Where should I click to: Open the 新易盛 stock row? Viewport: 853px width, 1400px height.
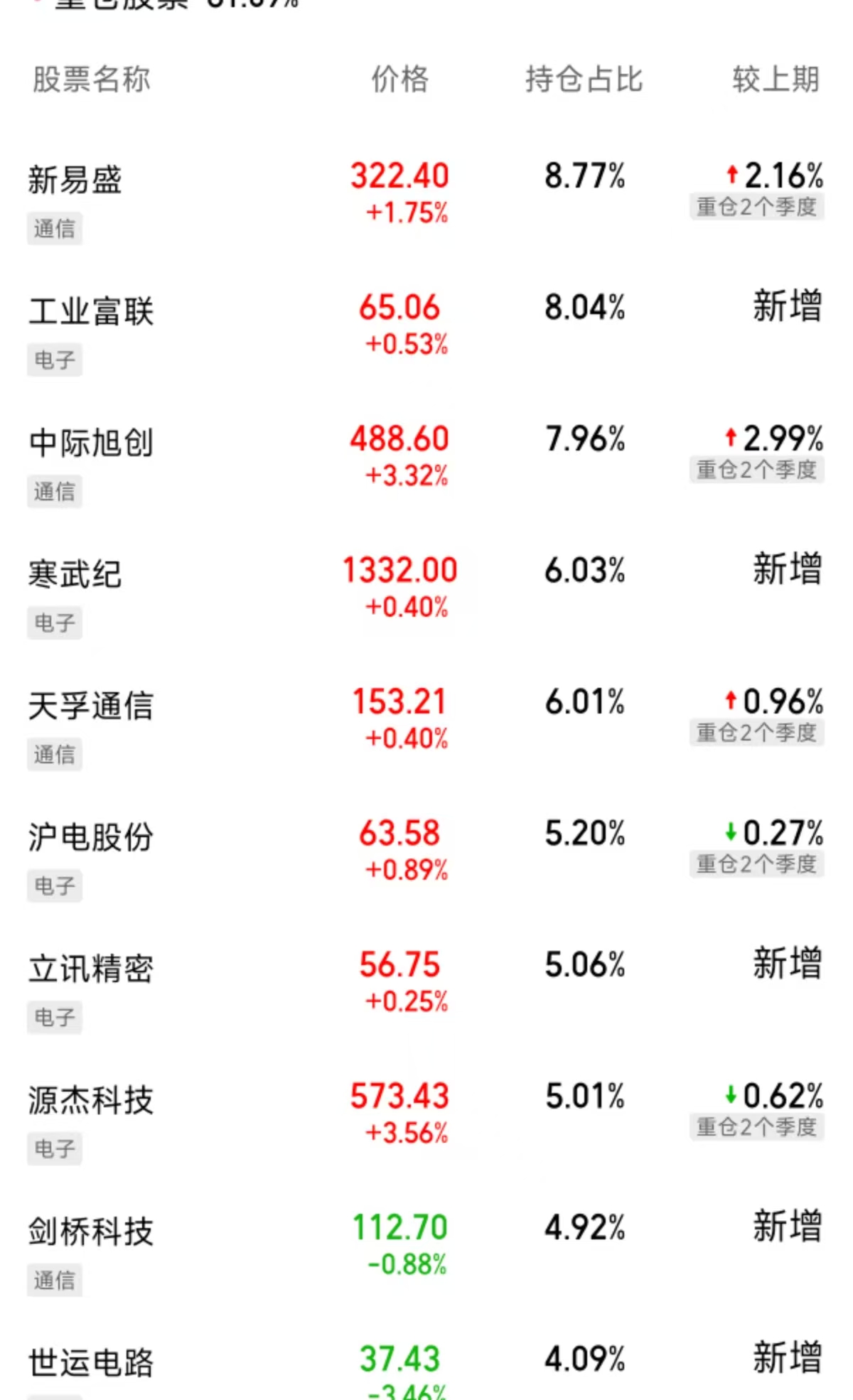[75, 179]
